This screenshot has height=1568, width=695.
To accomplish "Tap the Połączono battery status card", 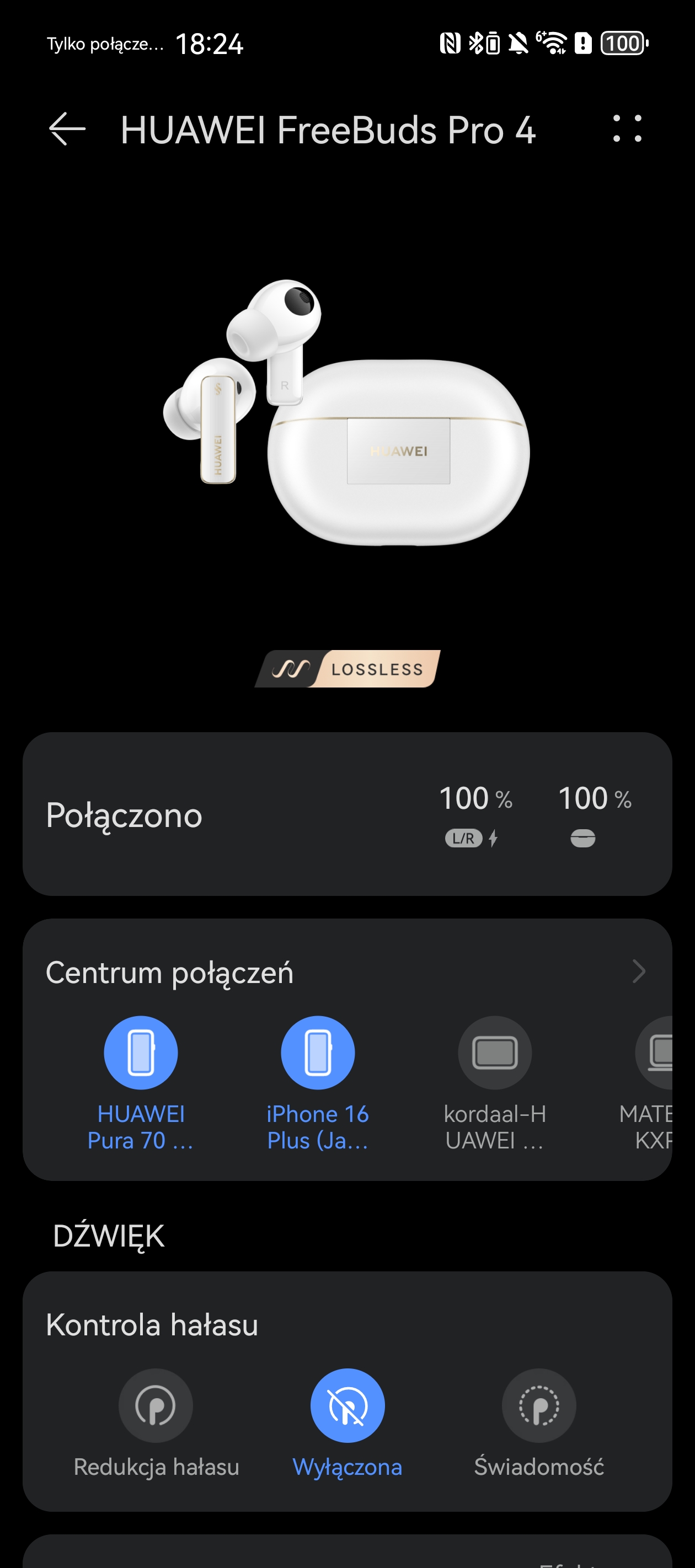I will coord(347,814).
